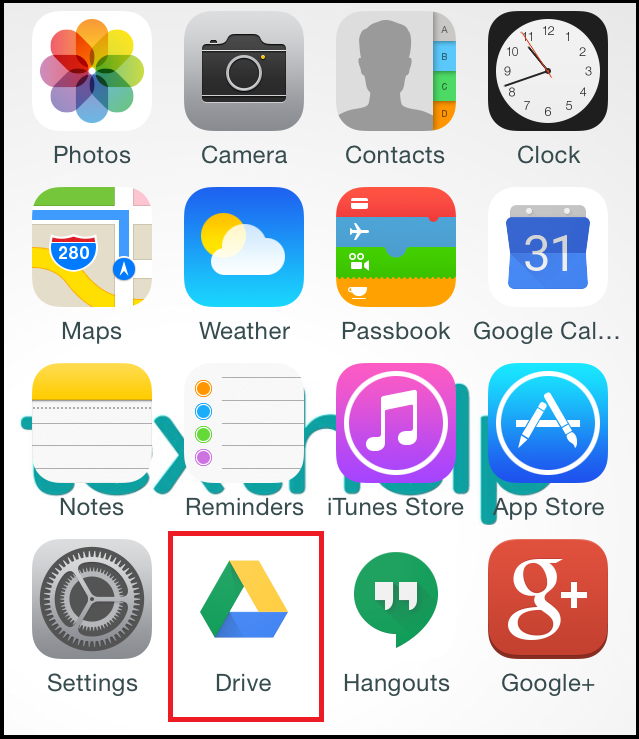Launch Maps
This screenshot has height=739, width=639.
point(92,247)
